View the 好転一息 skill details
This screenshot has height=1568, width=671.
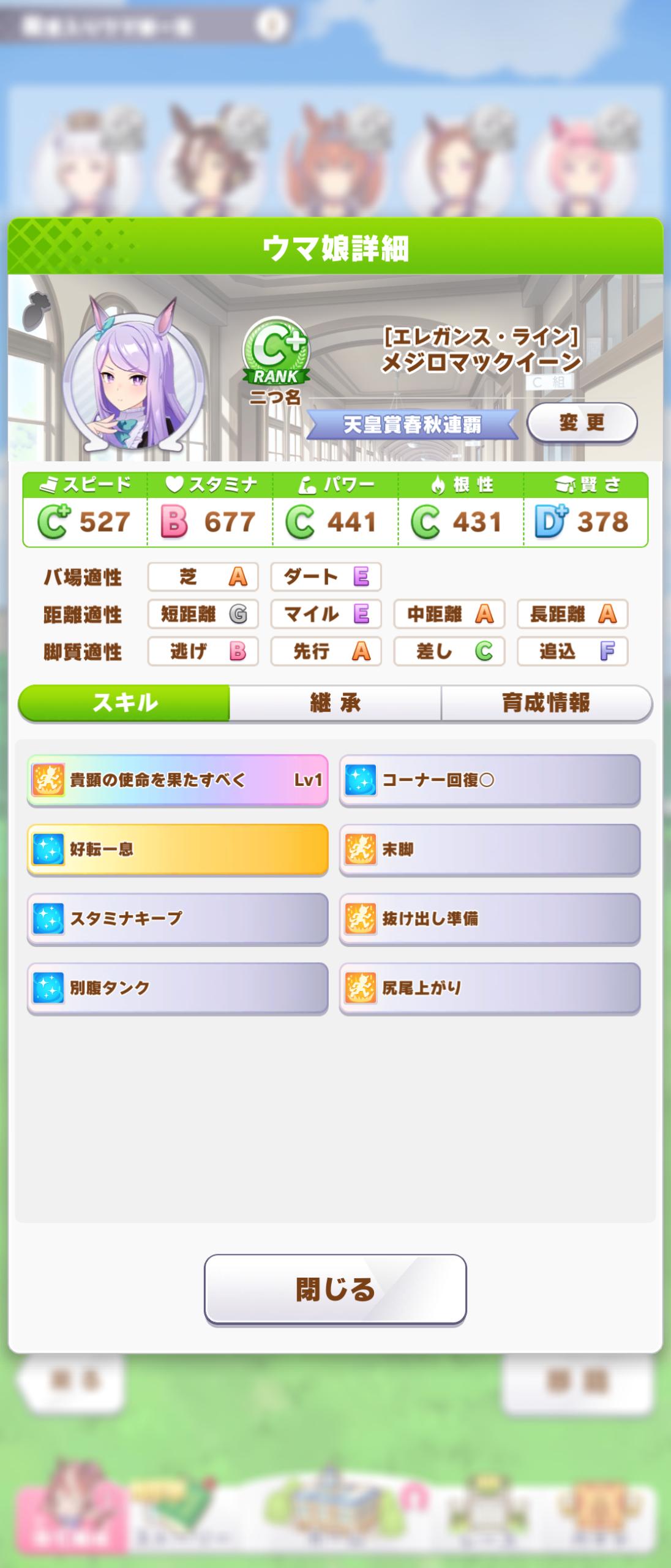[x=178, y=849]
